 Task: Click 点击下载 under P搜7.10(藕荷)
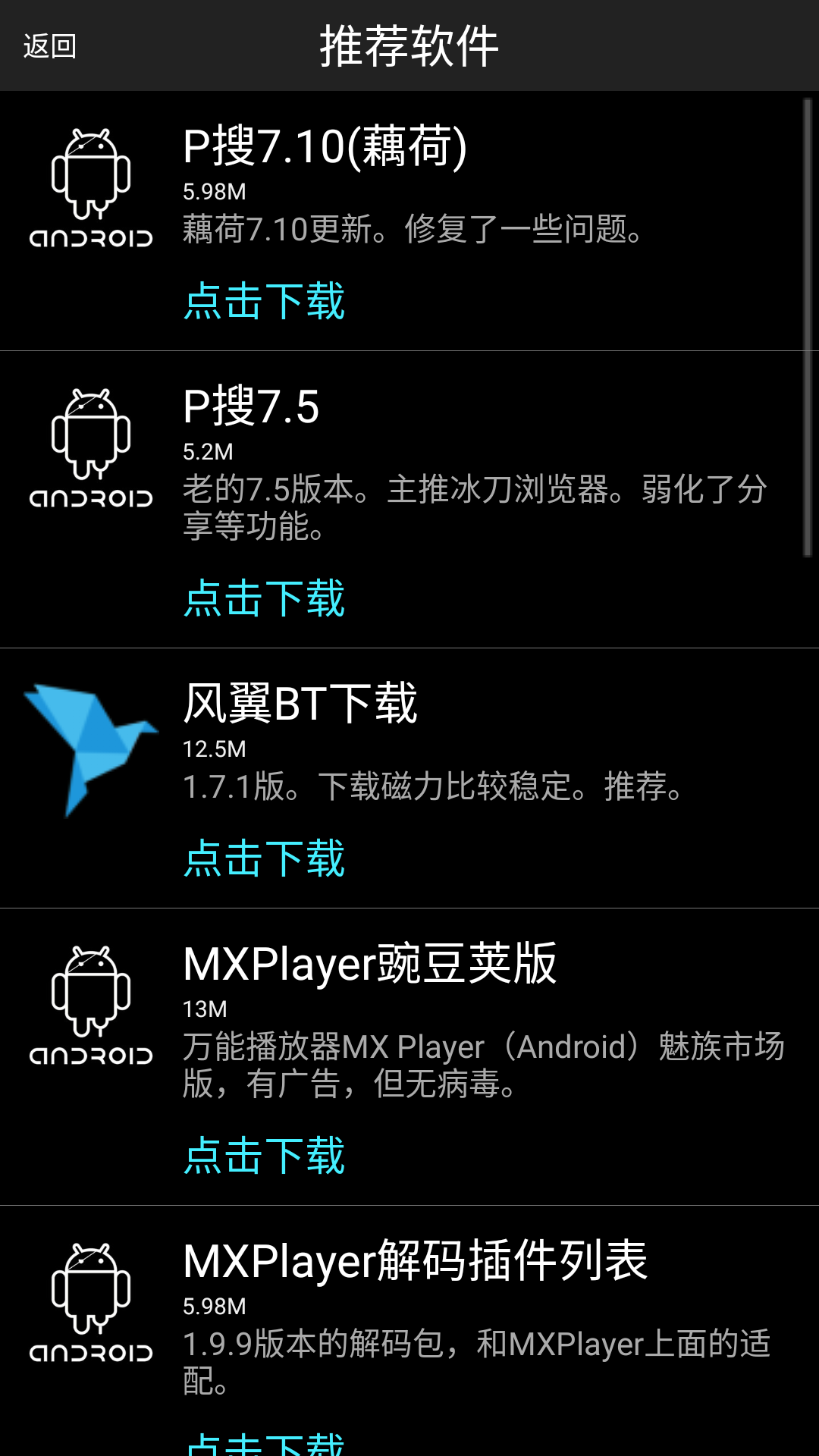coord(264,301)
